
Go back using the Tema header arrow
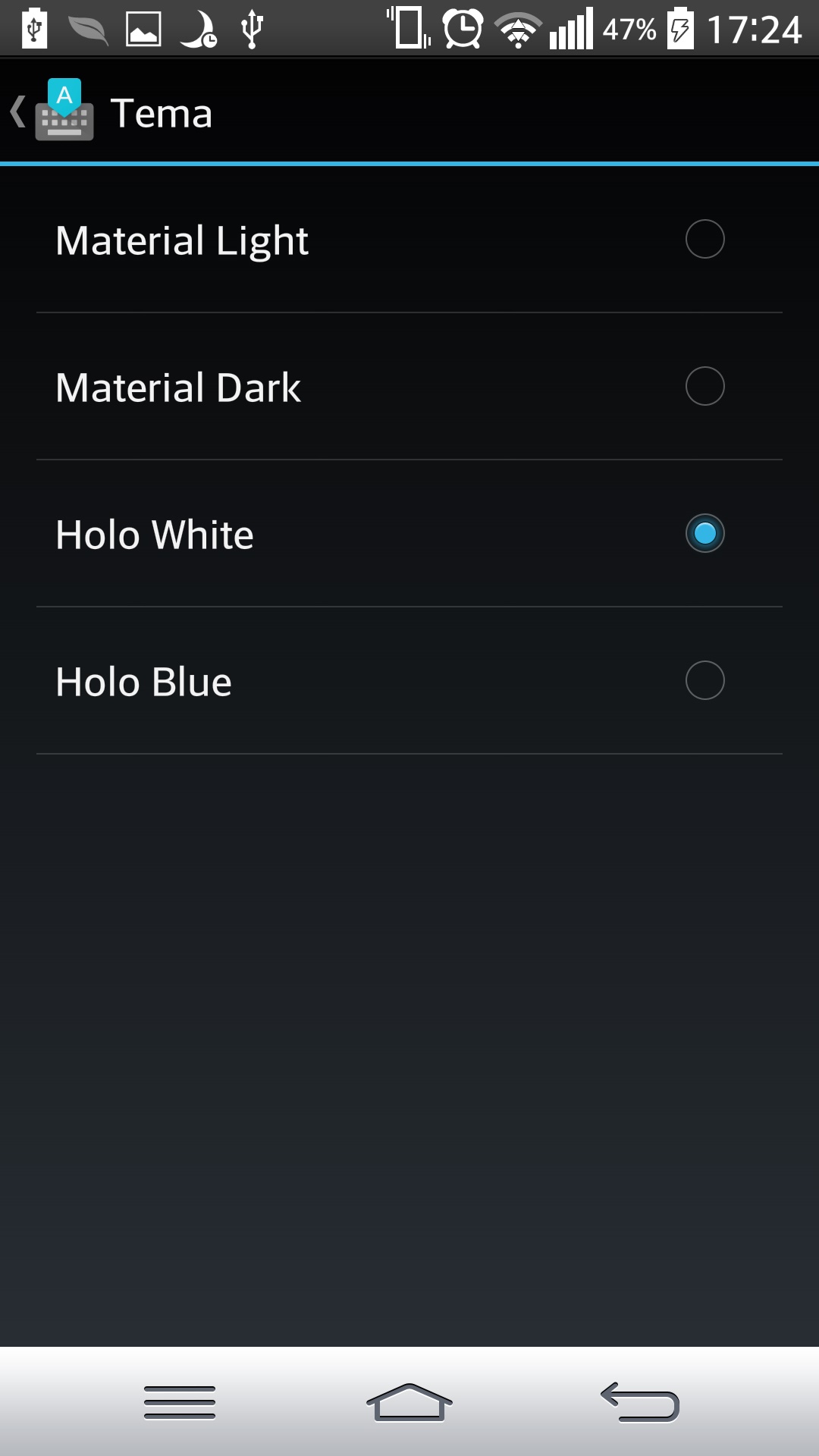pyautogui.click(x=18, y=112)
